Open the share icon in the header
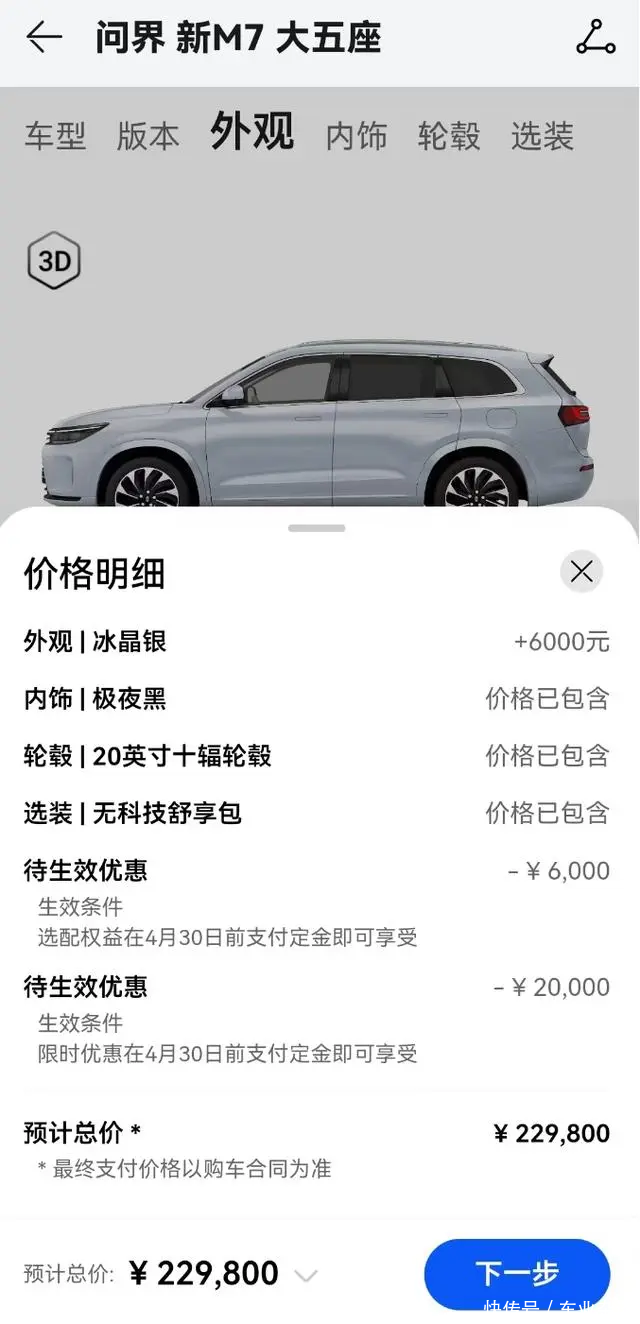The image size is (640, 1324). click(x=596, y=38)
